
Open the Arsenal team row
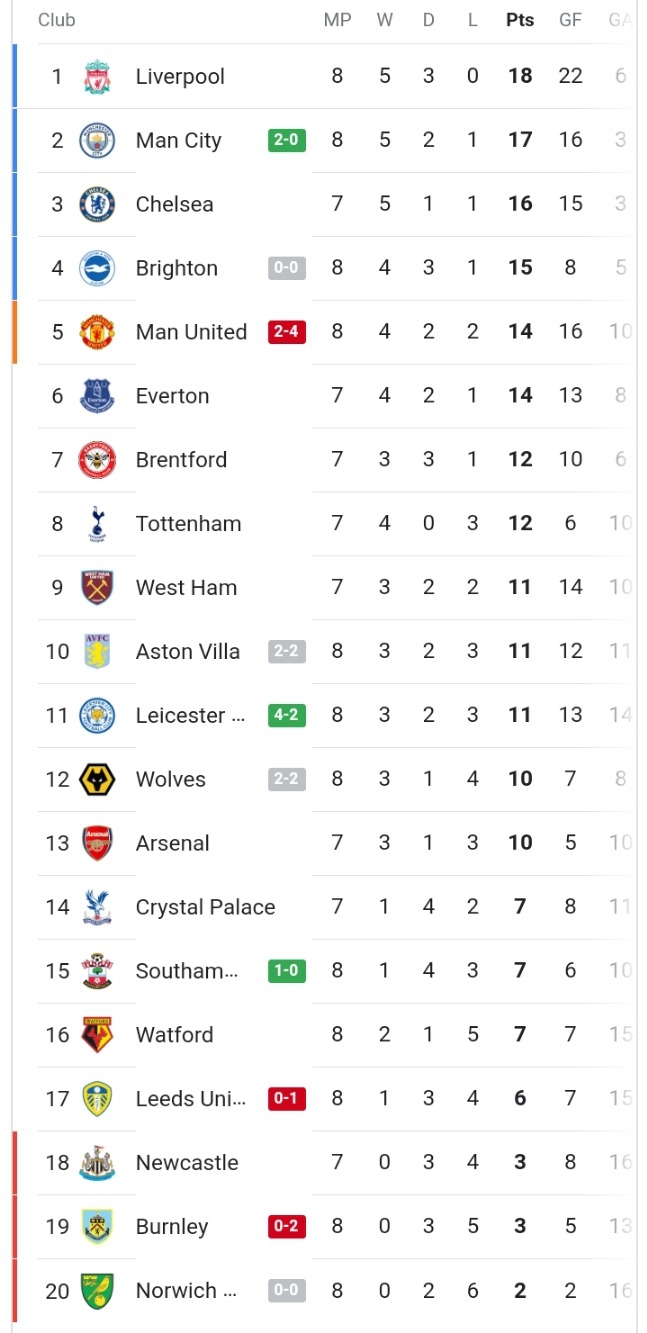pos(325,843)
